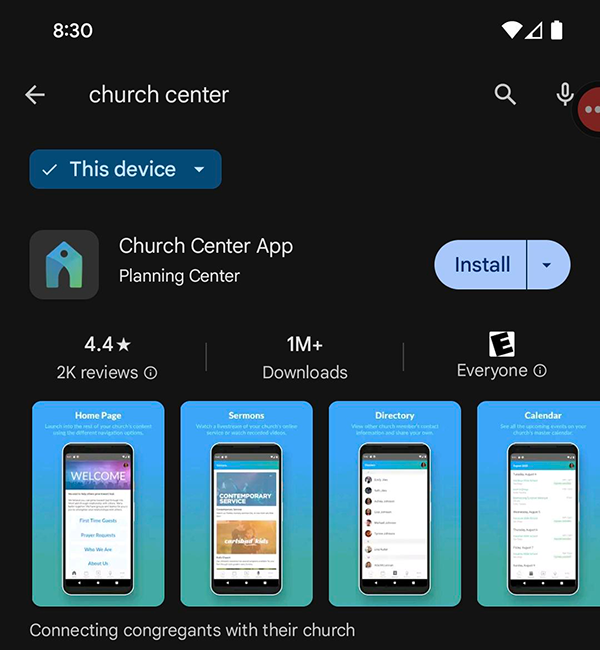
Task: Open the Home Page screenshot
Action: [98, 504]
